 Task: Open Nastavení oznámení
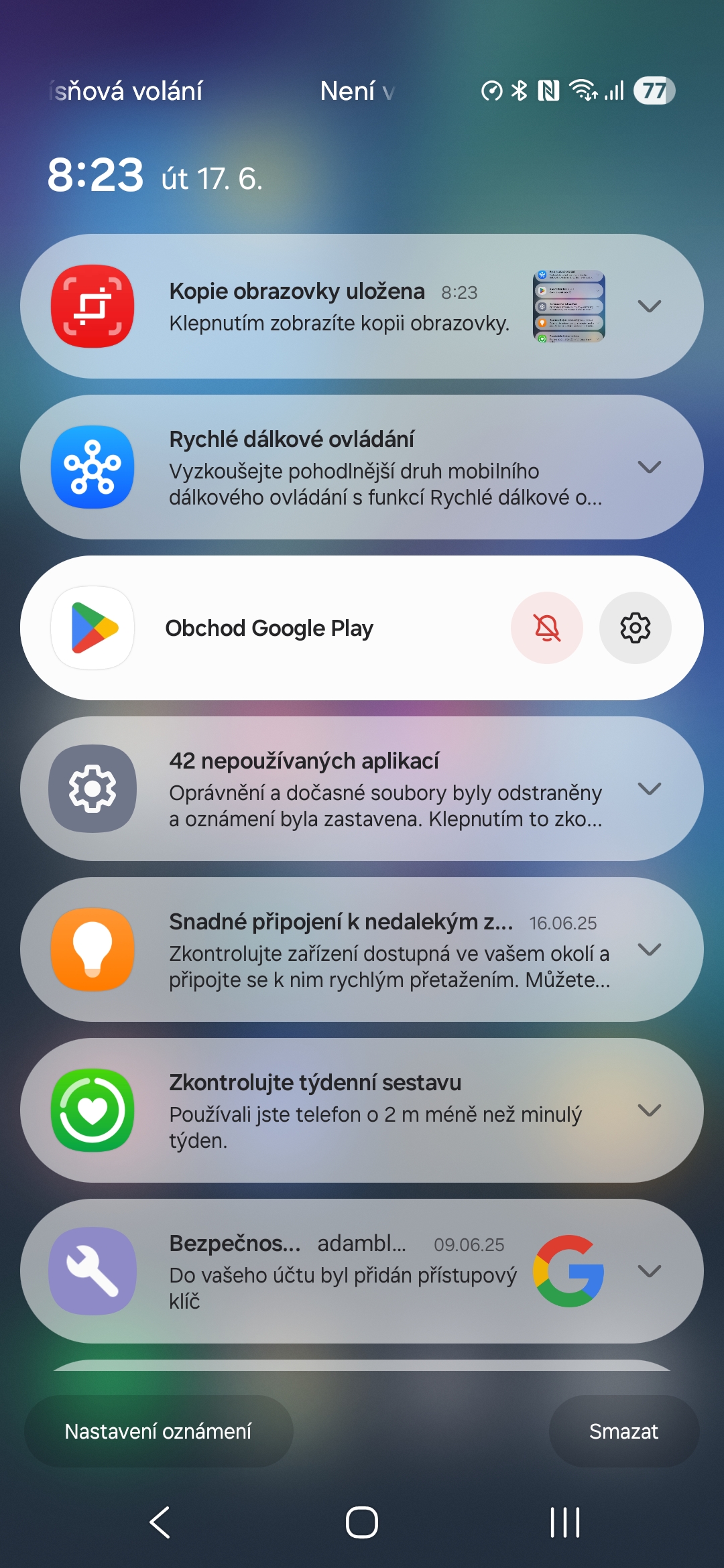[158, 1431]
